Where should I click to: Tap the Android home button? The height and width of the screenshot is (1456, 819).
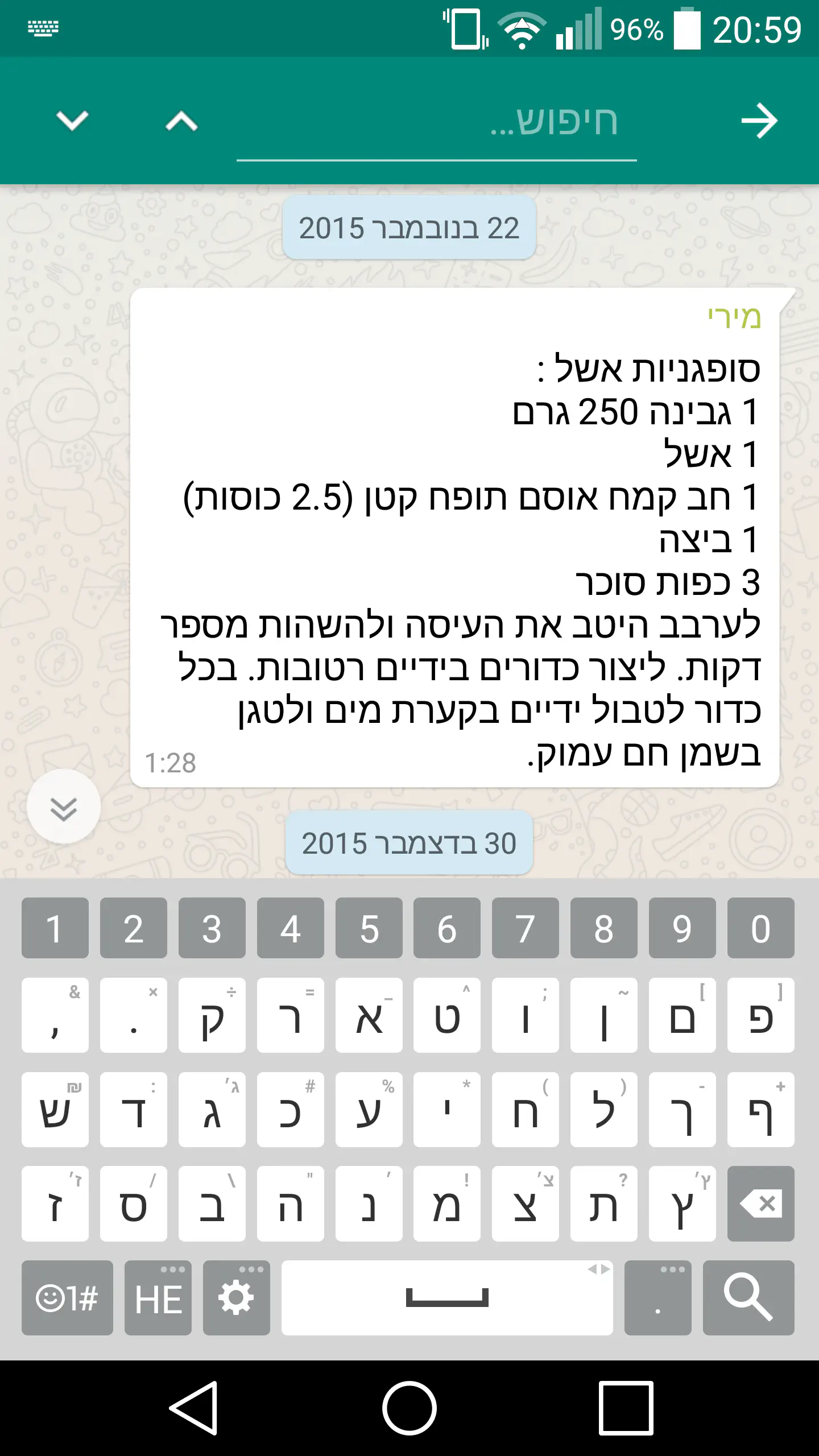pyautogui.click(x=409, y=1409)
